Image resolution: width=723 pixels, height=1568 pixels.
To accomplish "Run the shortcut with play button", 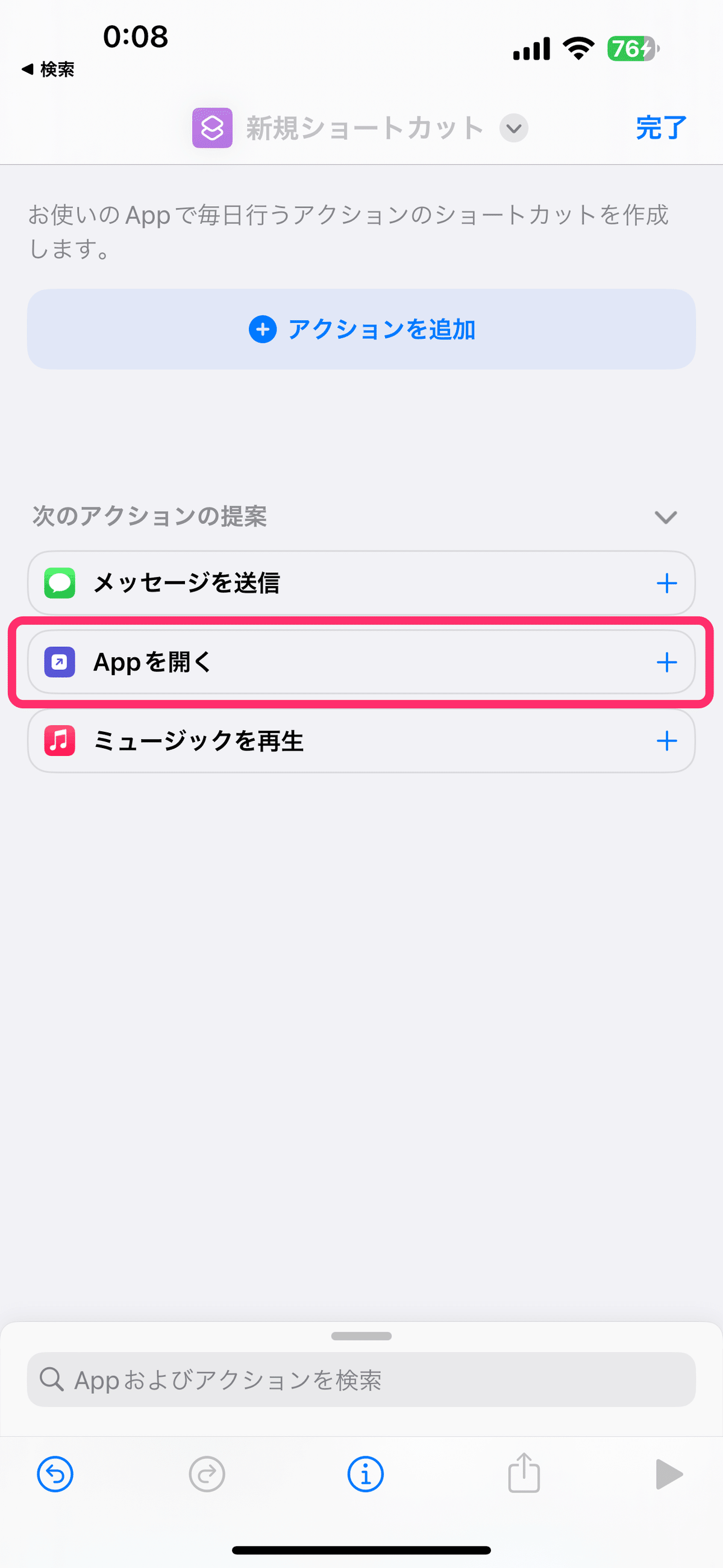I will click(669, 1475).
